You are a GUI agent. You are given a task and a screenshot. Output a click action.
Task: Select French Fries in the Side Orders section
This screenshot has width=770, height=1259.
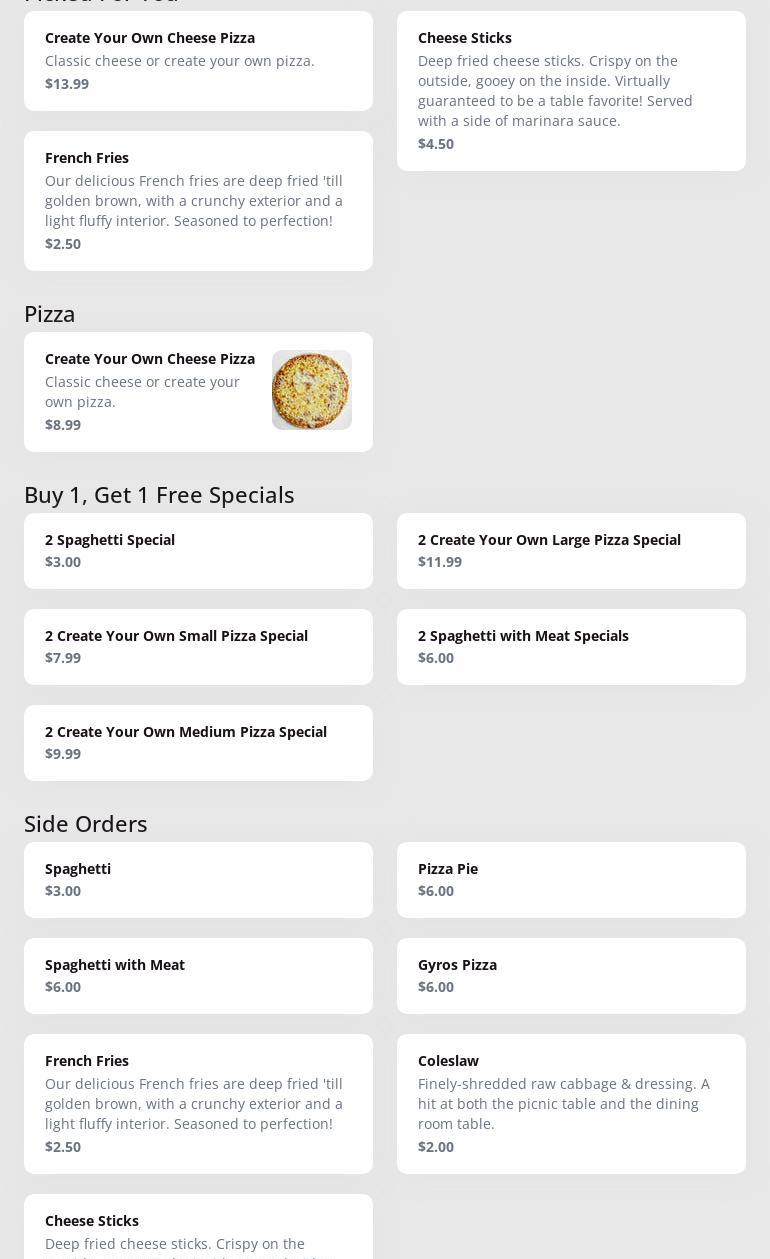tap(198, 1104)
